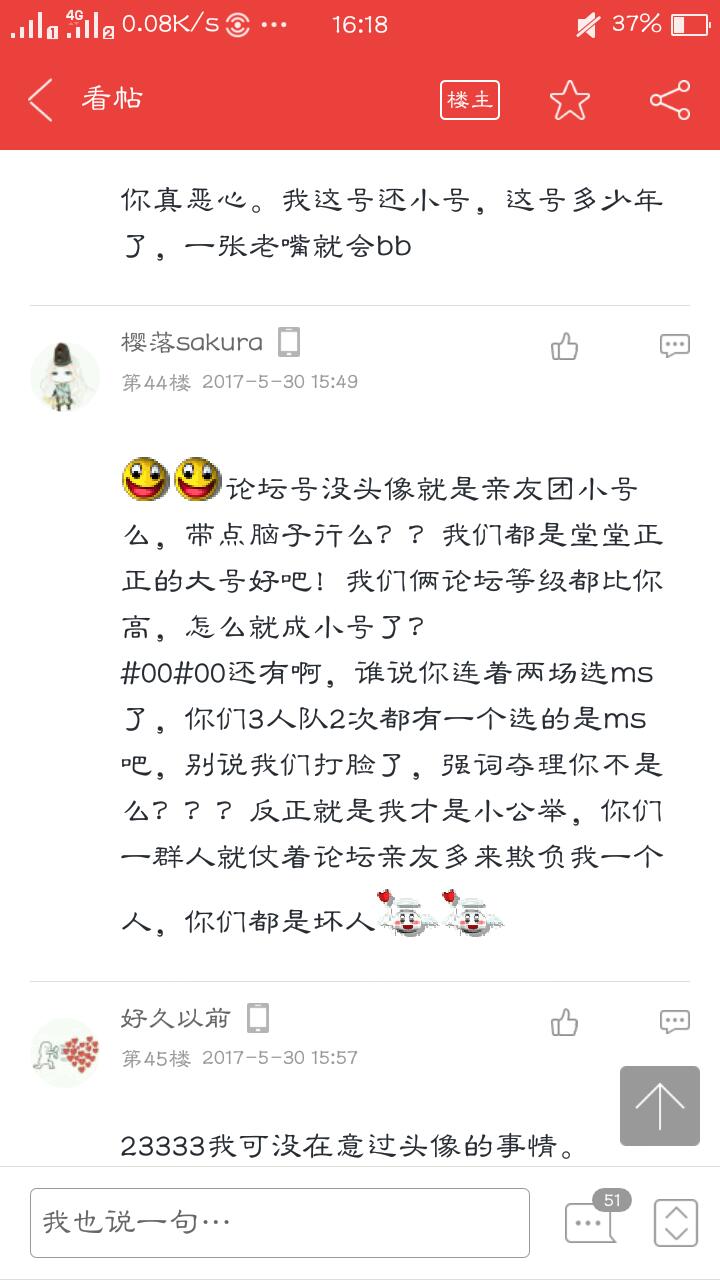This screenshot has width=720, height=1280.
Task: Show only 楼主 posts
Action: point(469,100)
